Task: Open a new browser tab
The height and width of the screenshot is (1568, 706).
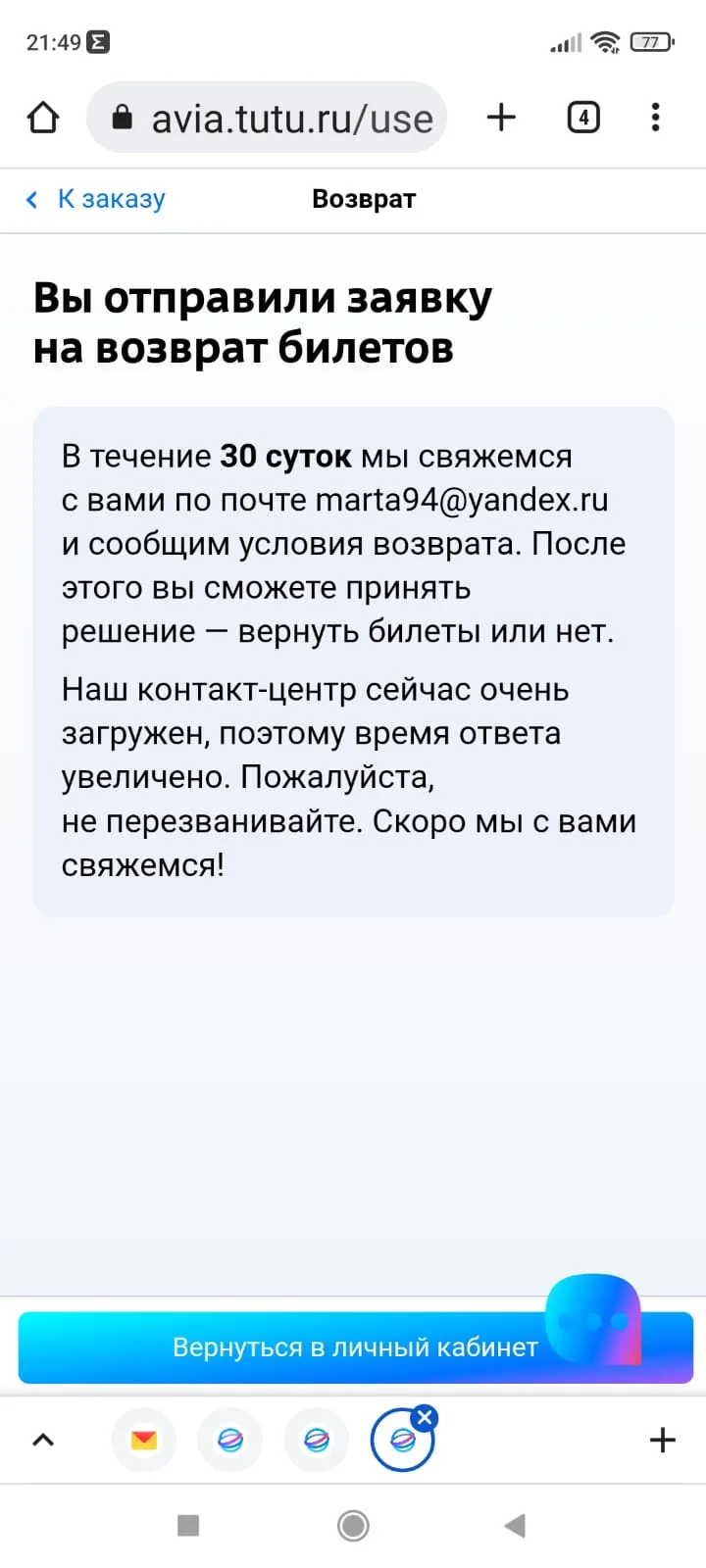Action: coord(501,118)
